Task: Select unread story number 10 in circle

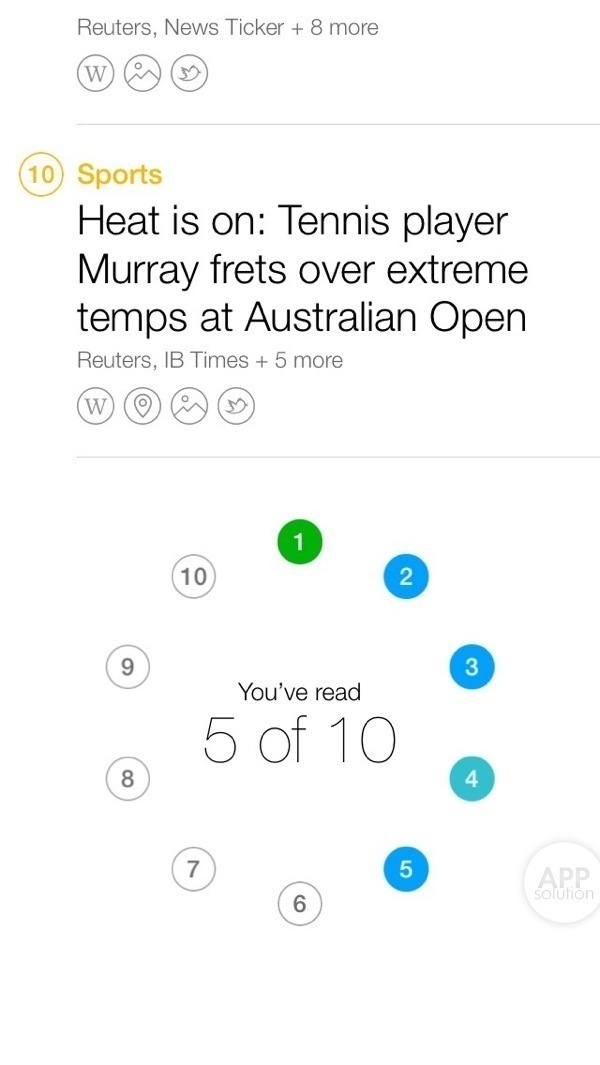Action: tap(193, 576)
